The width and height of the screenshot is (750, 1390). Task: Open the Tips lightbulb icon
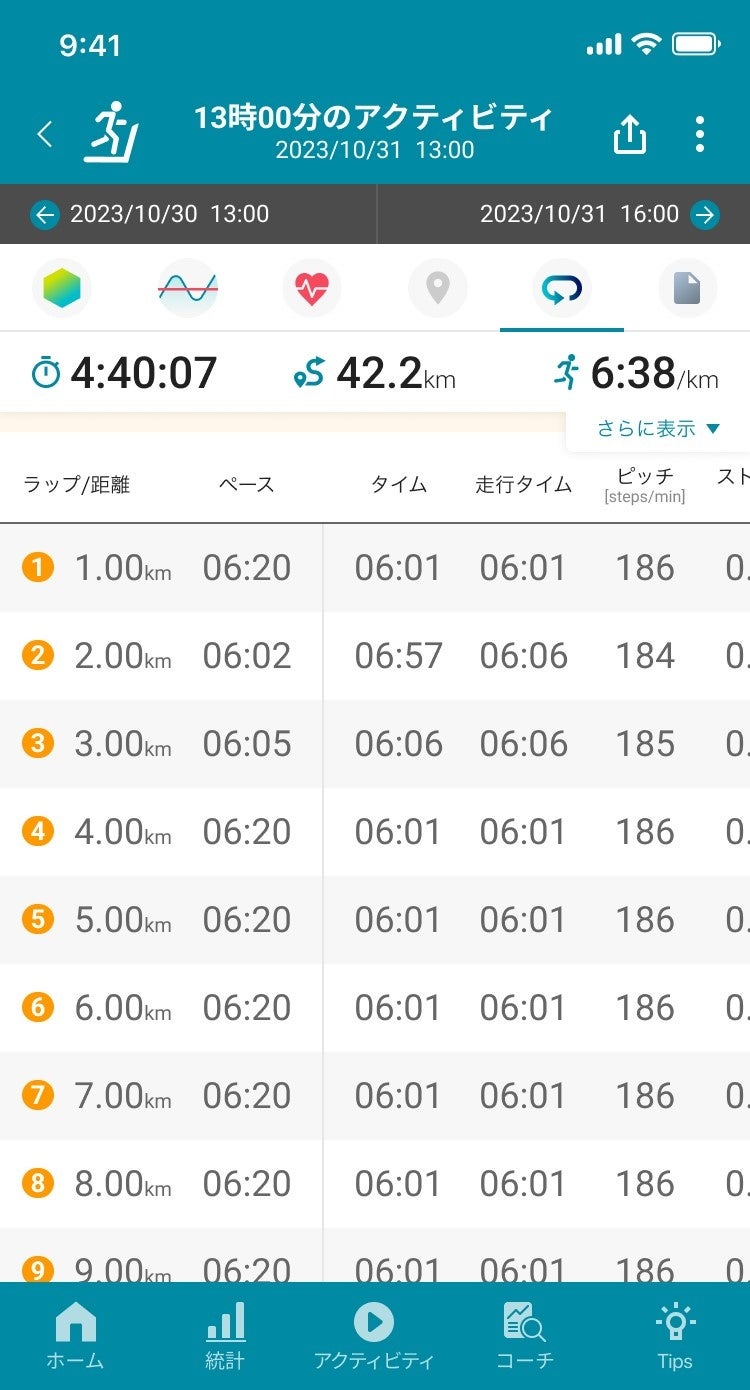675,1335
